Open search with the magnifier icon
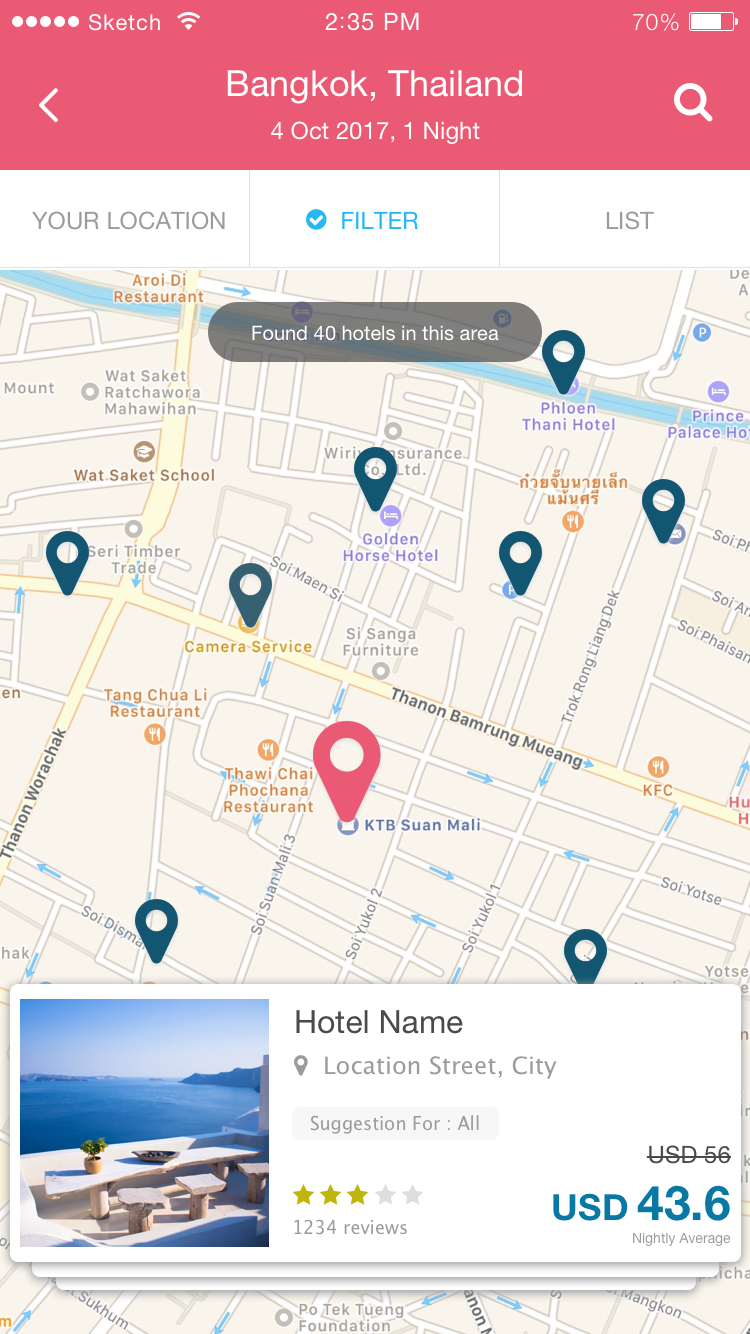The image size is (750, 1334). (x=693, y=102)
